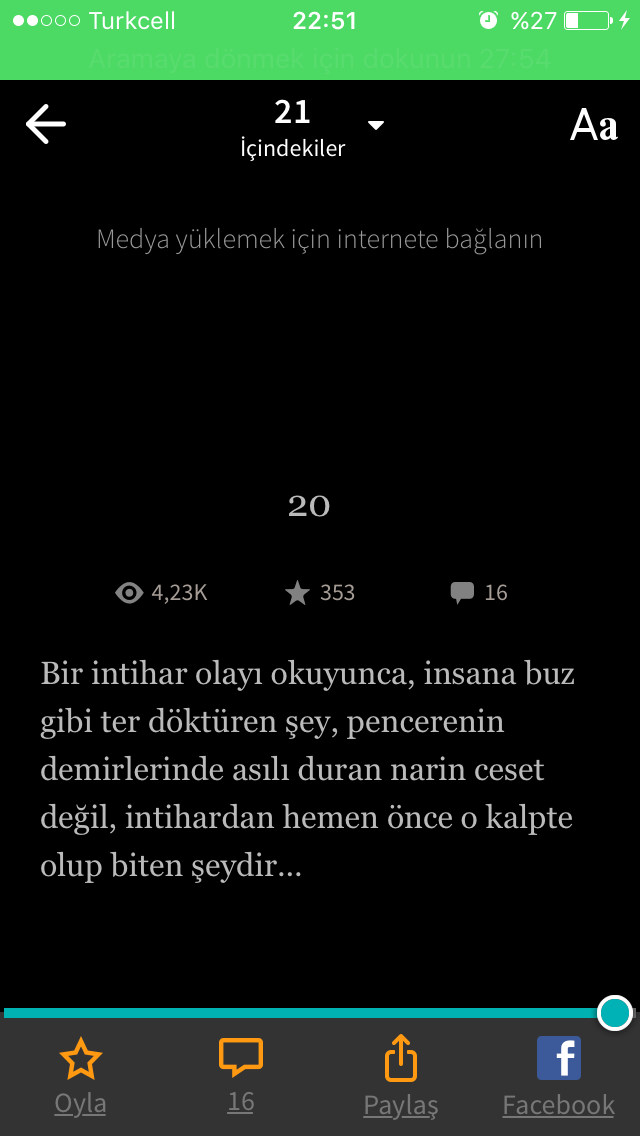Screen dimensions: 640x1136
Task: Go back with the arrow icon
Action: [46, 124]
